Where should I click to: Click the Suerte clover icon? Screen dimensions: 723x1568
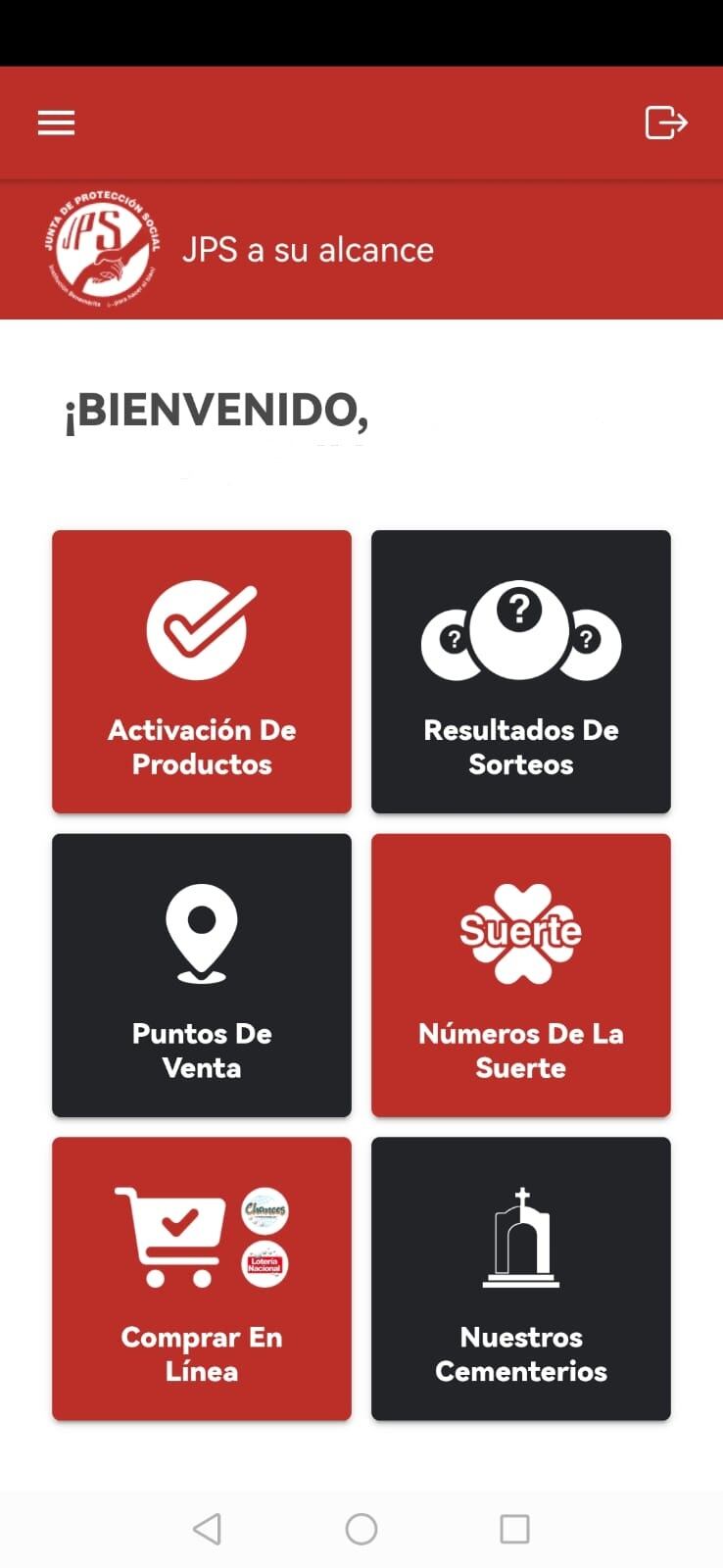(x=520, y=931)
